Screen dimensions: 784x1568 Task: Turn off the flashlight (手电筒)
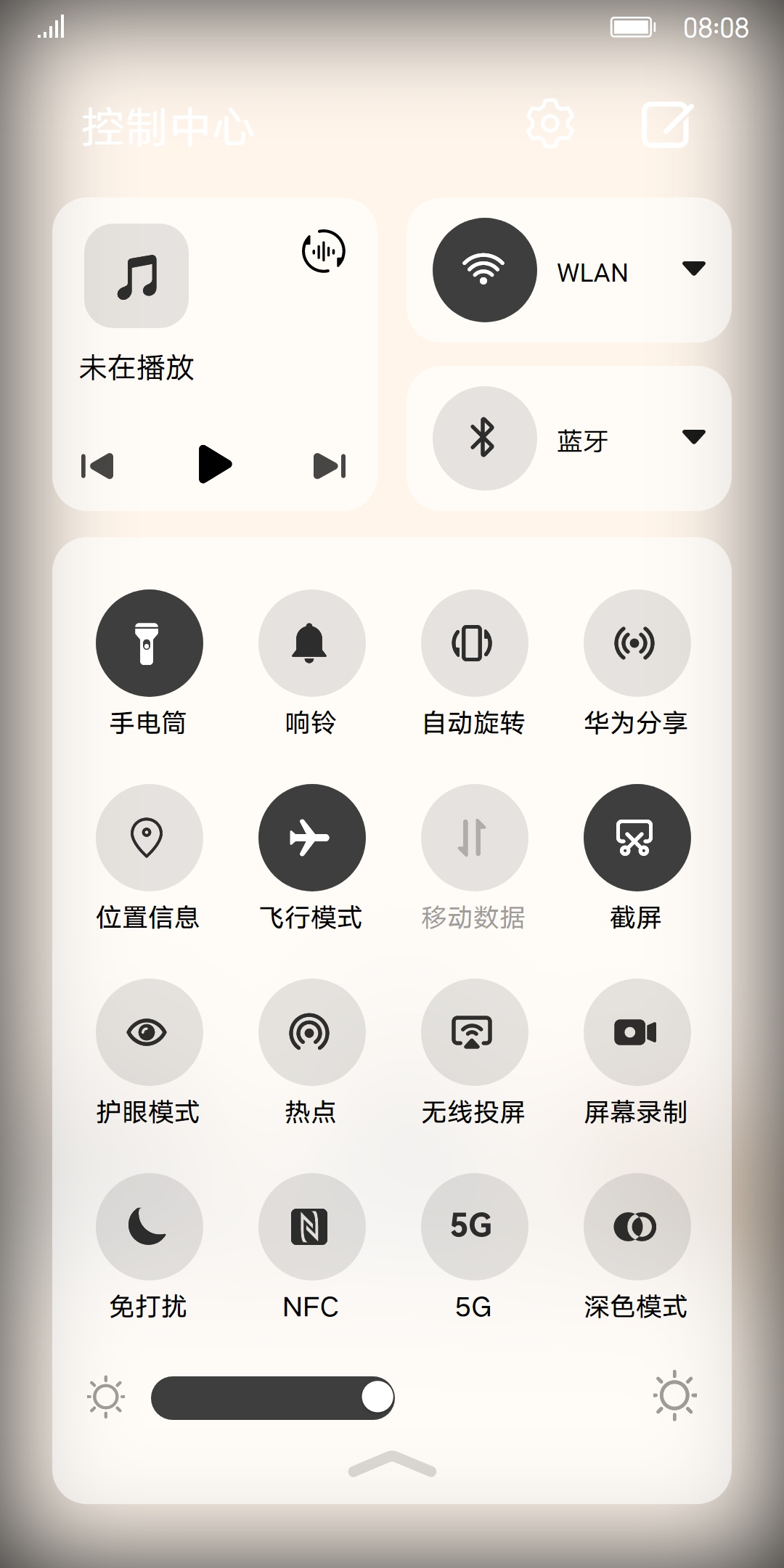tap(150, 643)
